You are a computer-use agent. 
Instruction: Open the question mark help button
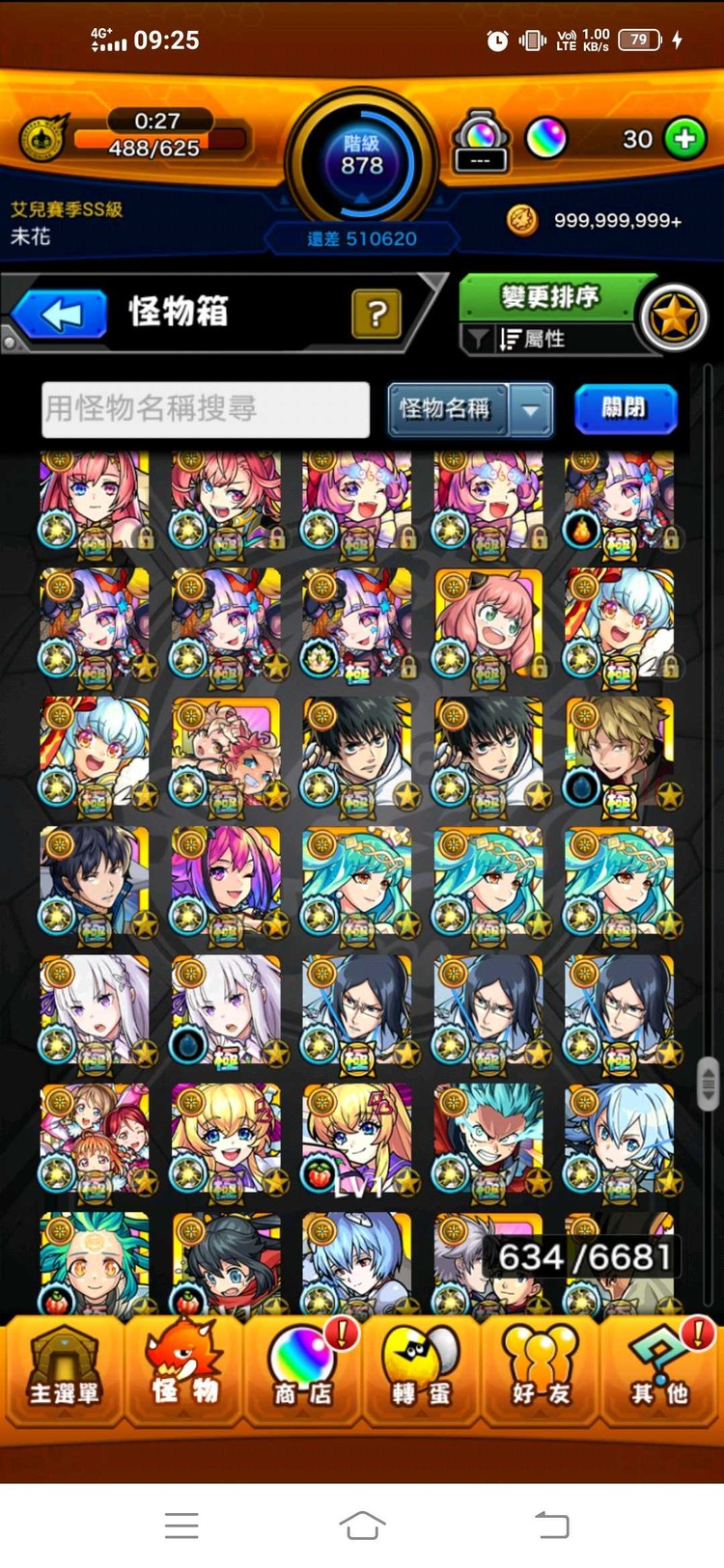[x=376, y=313]
